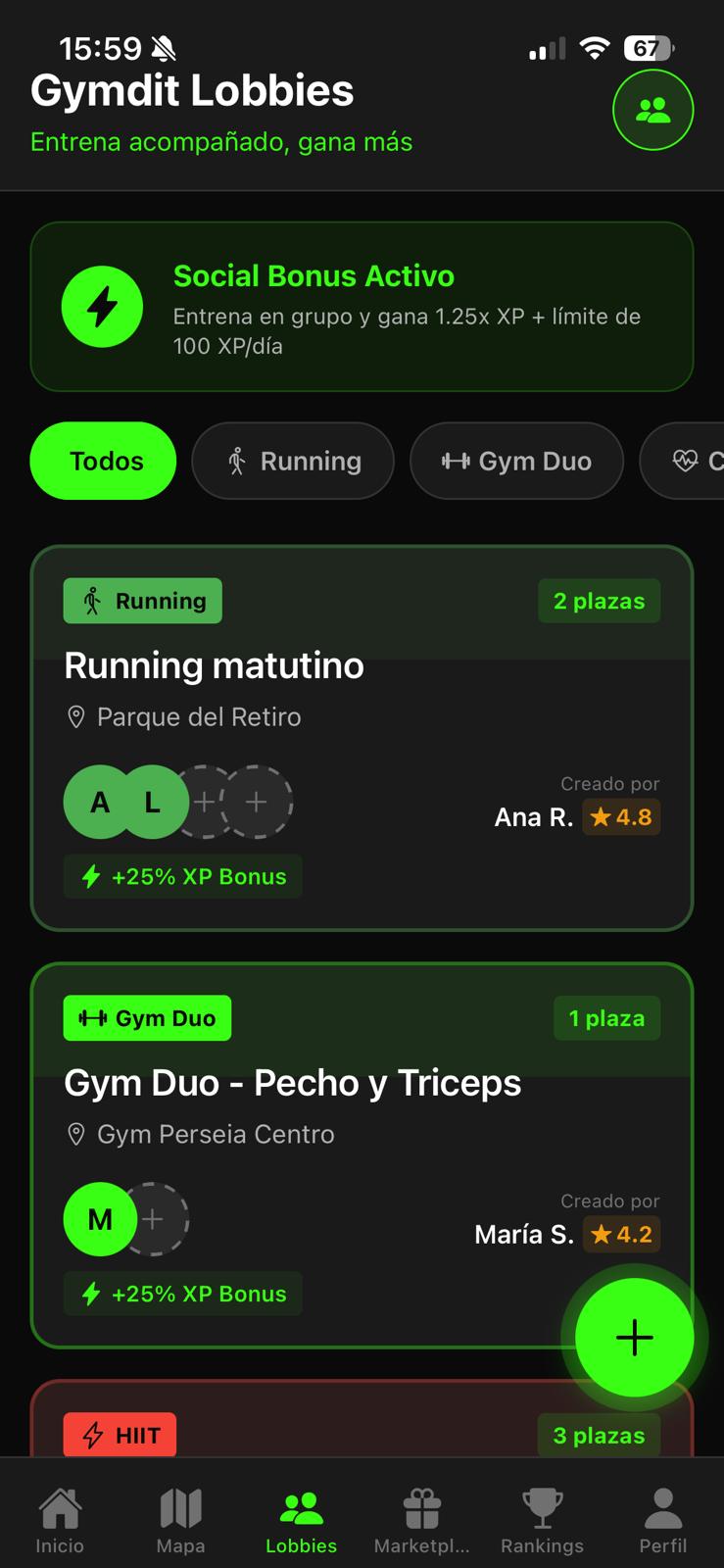Tap the empty slot circle in Running matutino lobby
Viewport: 724px width, 1568px height.
pos(204,802)
